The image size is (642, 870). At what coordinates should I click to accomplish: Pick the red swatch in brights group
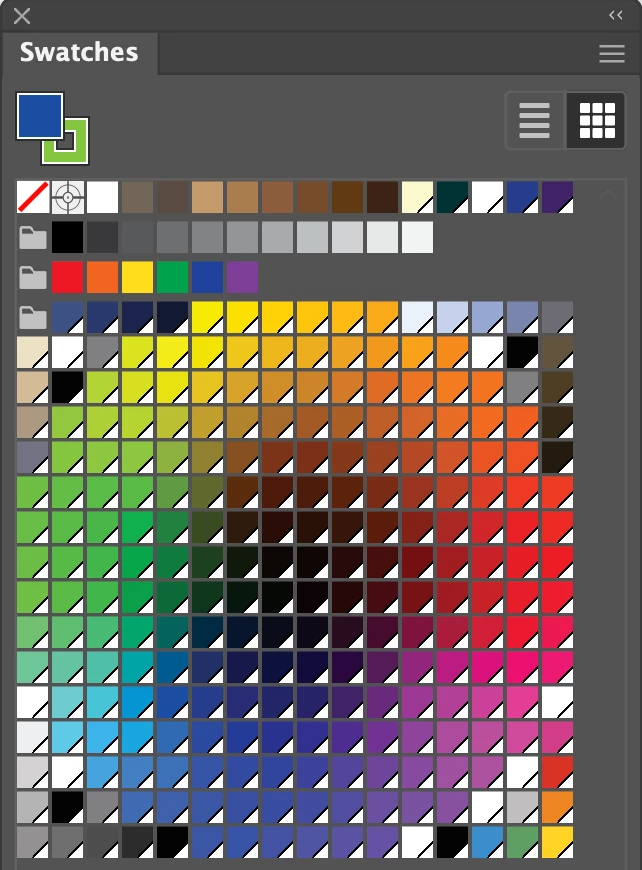[68, 277]
